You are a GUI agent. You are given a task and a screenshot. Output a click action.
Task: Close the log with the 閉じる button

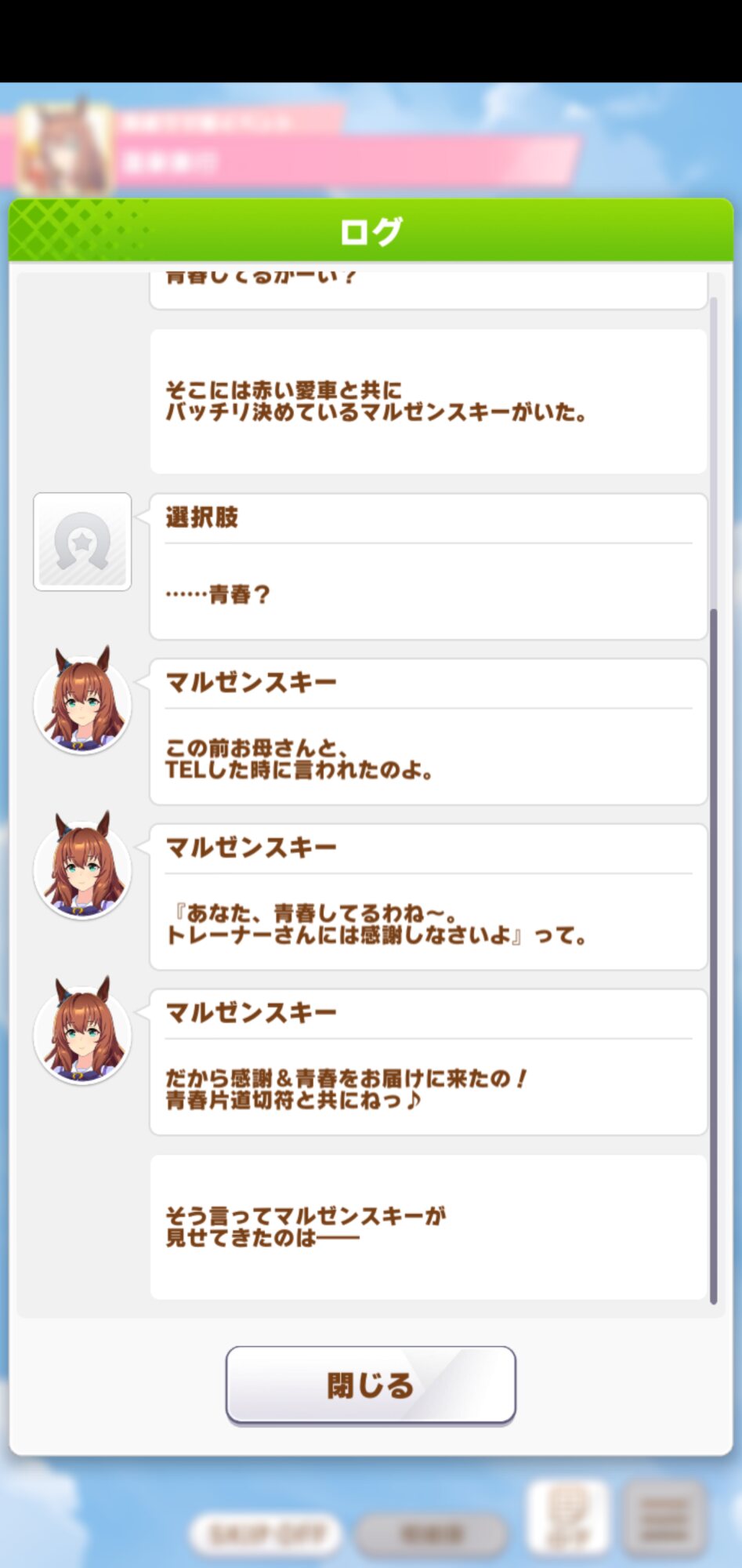371,1385
